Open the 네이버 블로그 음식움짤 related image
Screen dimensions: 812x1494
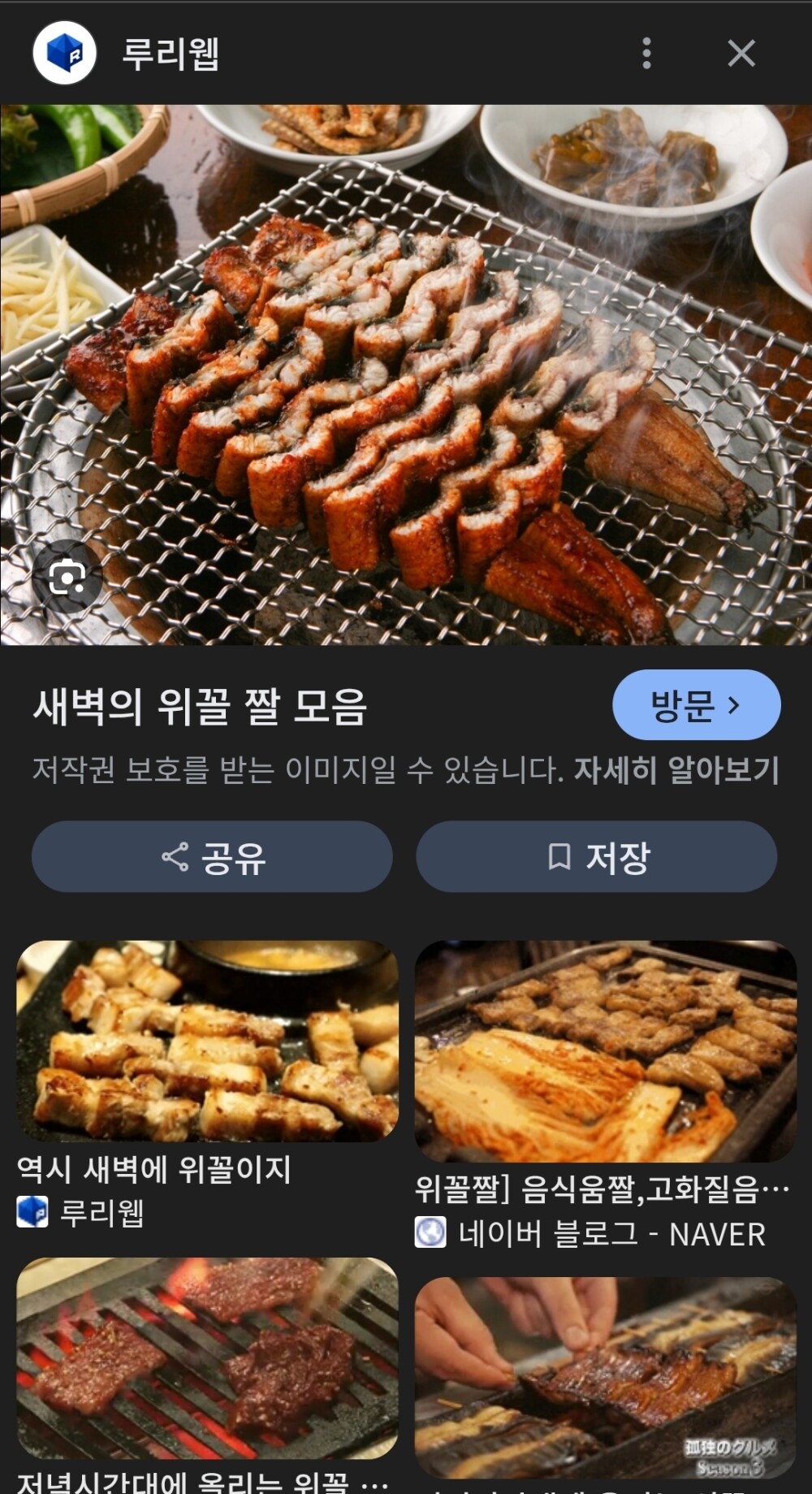[x=605, y=1051]
